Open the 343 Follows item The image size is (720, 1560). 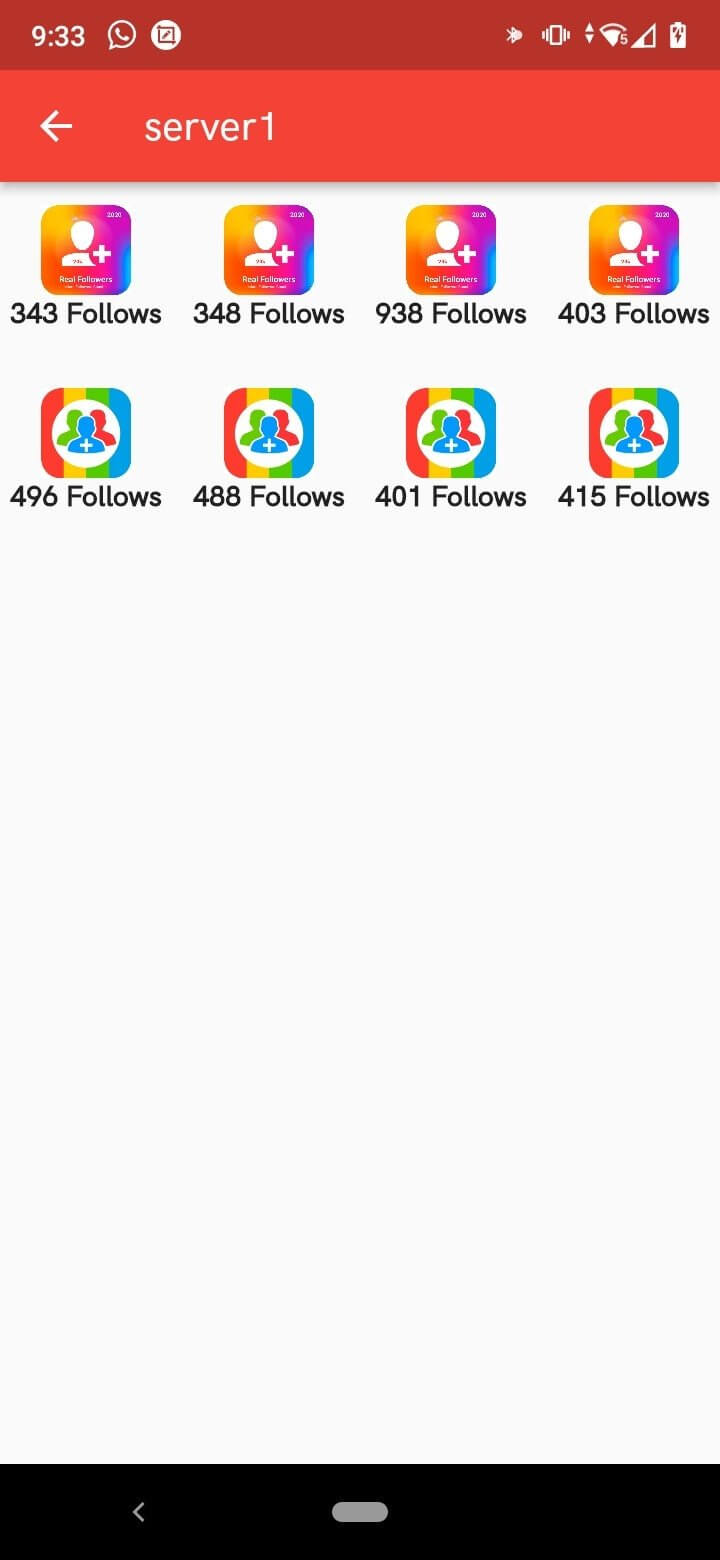click(x=86, y=266)
